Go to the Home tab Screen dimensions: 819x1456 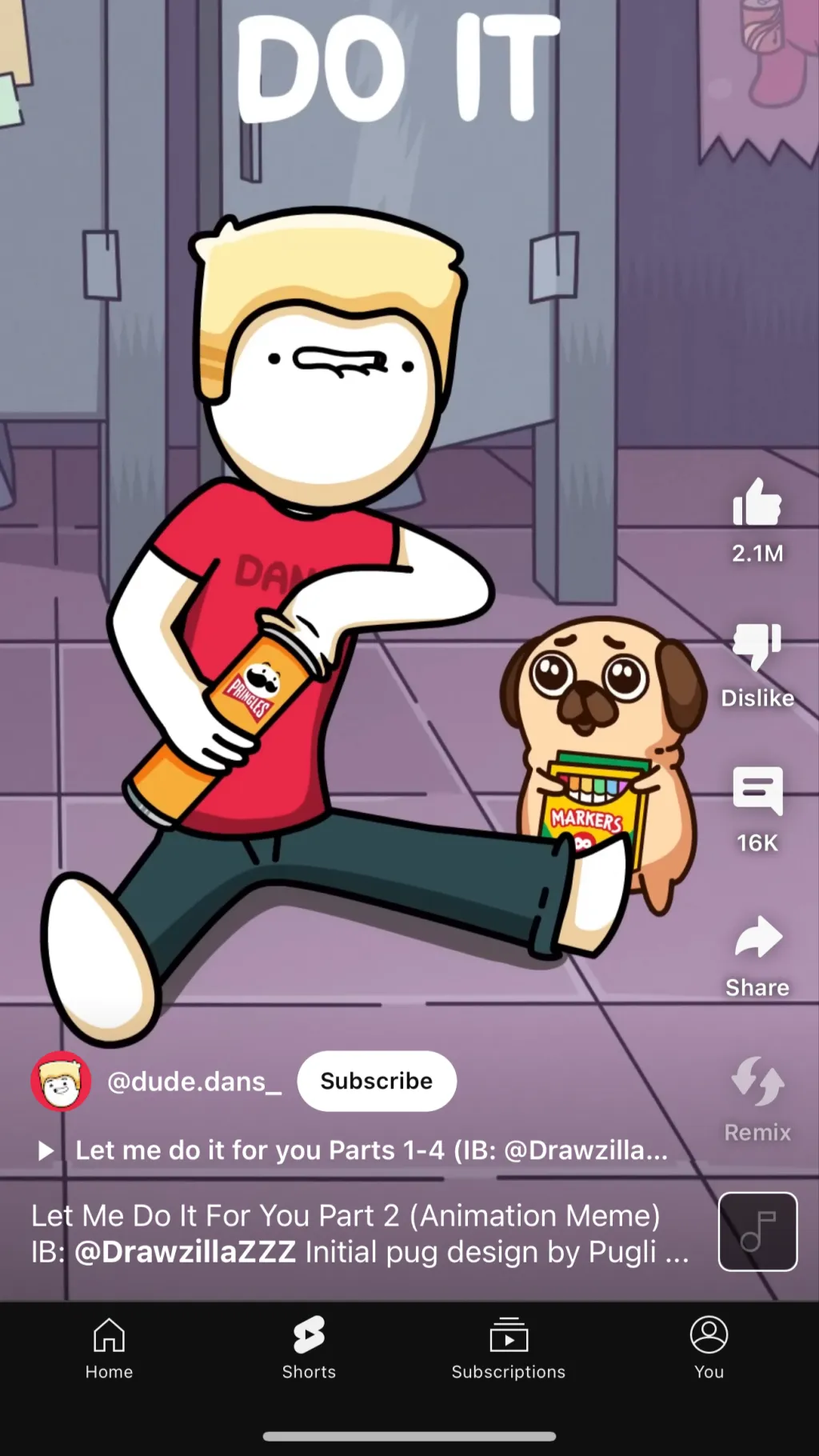coord(110,1349)
